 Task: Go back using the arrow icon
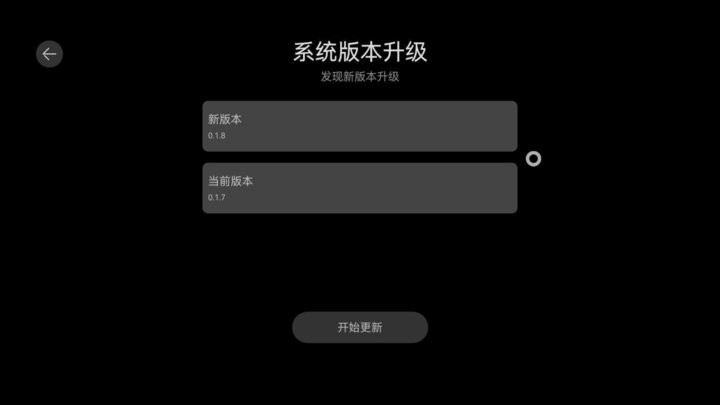click(x=49, y=54)
